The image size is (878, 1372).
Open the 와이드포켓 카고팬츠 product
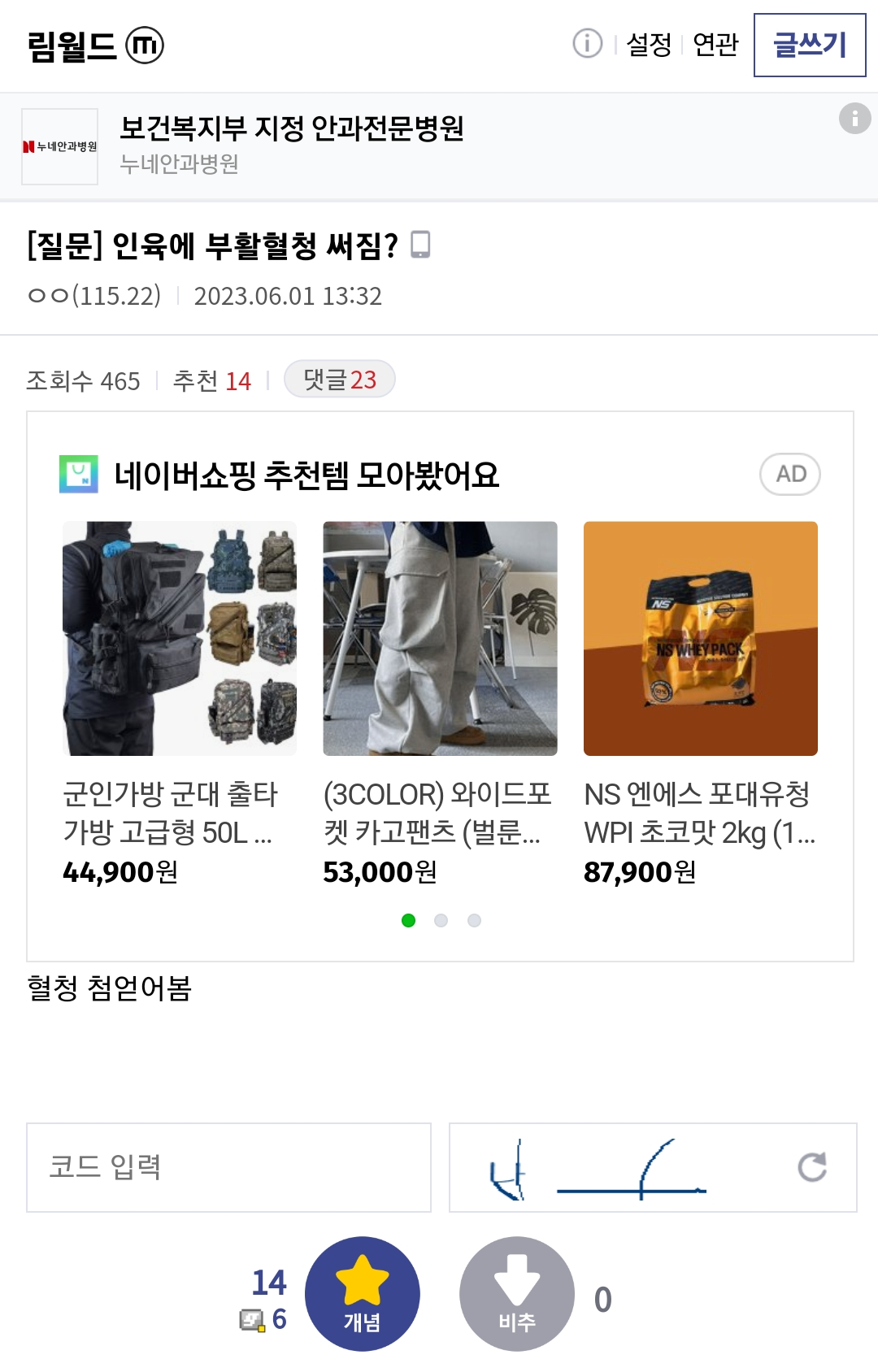click(440, 639)
